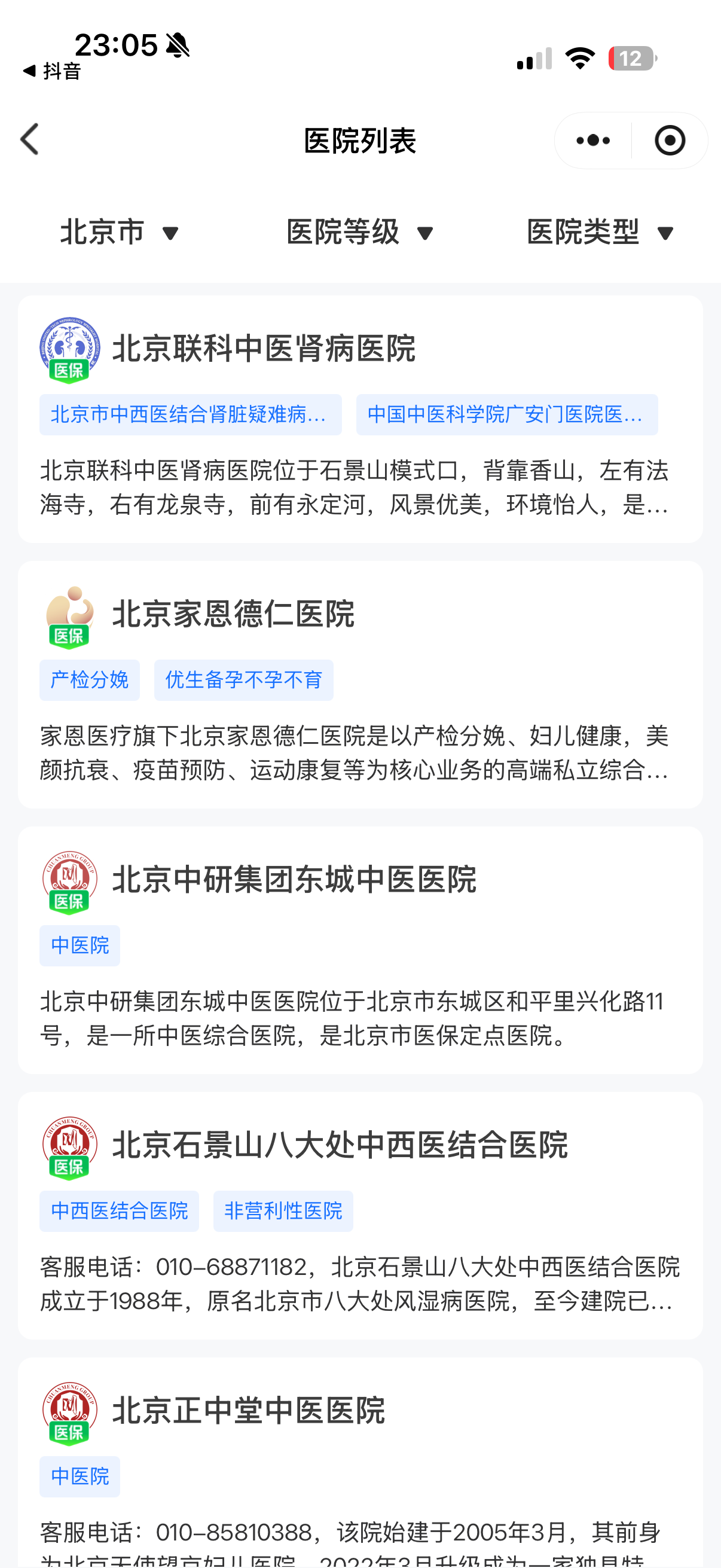This screenshot has width=721, height=1568.
Task: Open 北京石景山八大处中西医结合医院 hospital card
Action: 360,1215
